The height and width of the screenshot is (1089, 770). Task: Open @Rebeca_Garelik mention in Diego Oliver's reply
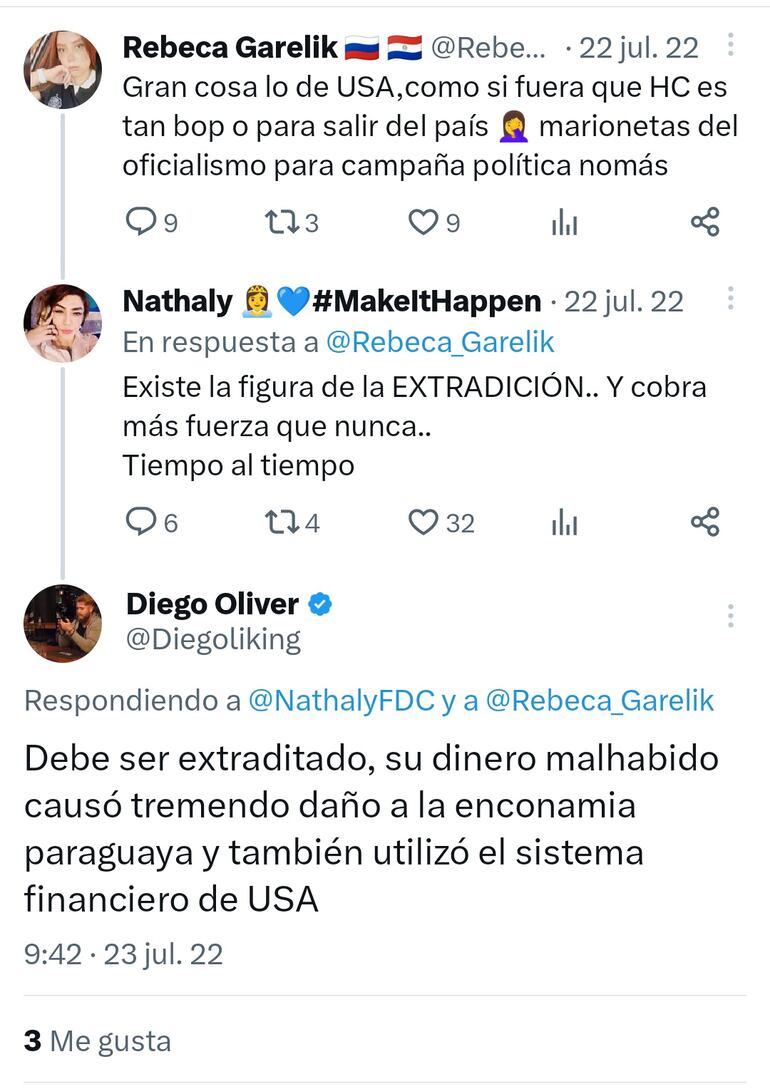tap(600, 701)
